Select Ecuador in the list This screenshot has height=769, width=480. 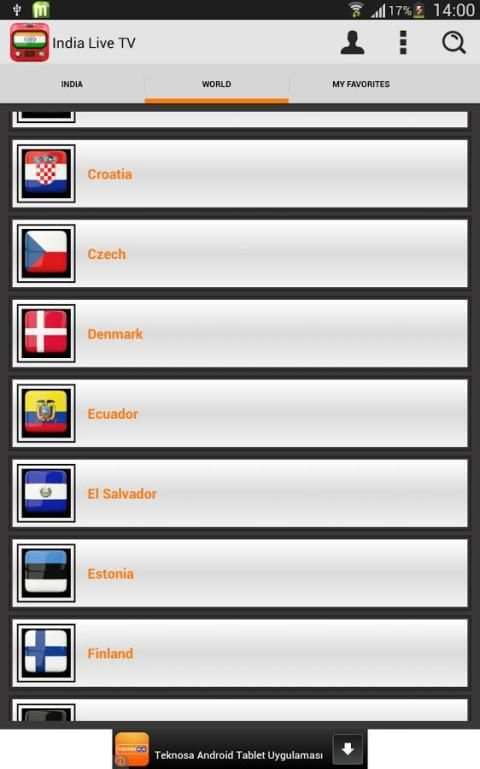click(x=240, y=413)
